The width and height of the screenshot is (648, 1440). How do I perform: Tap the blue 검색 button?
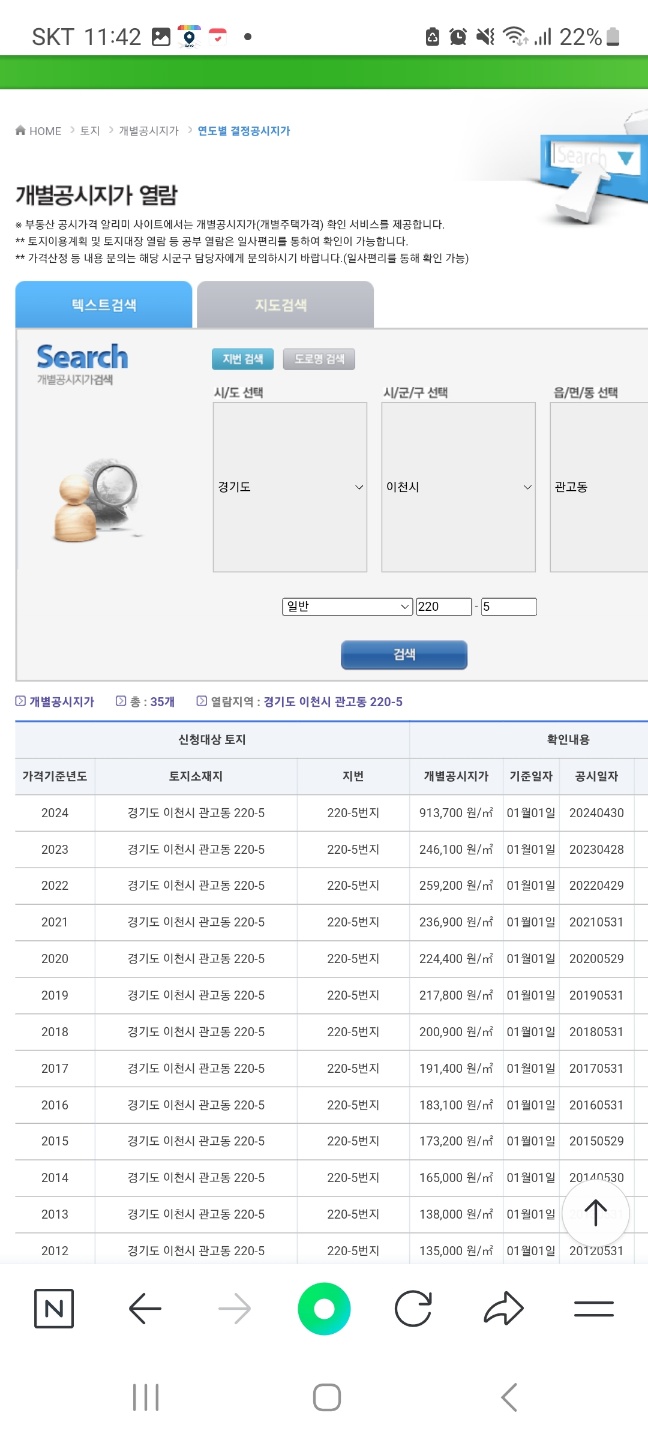pos(404,655)
